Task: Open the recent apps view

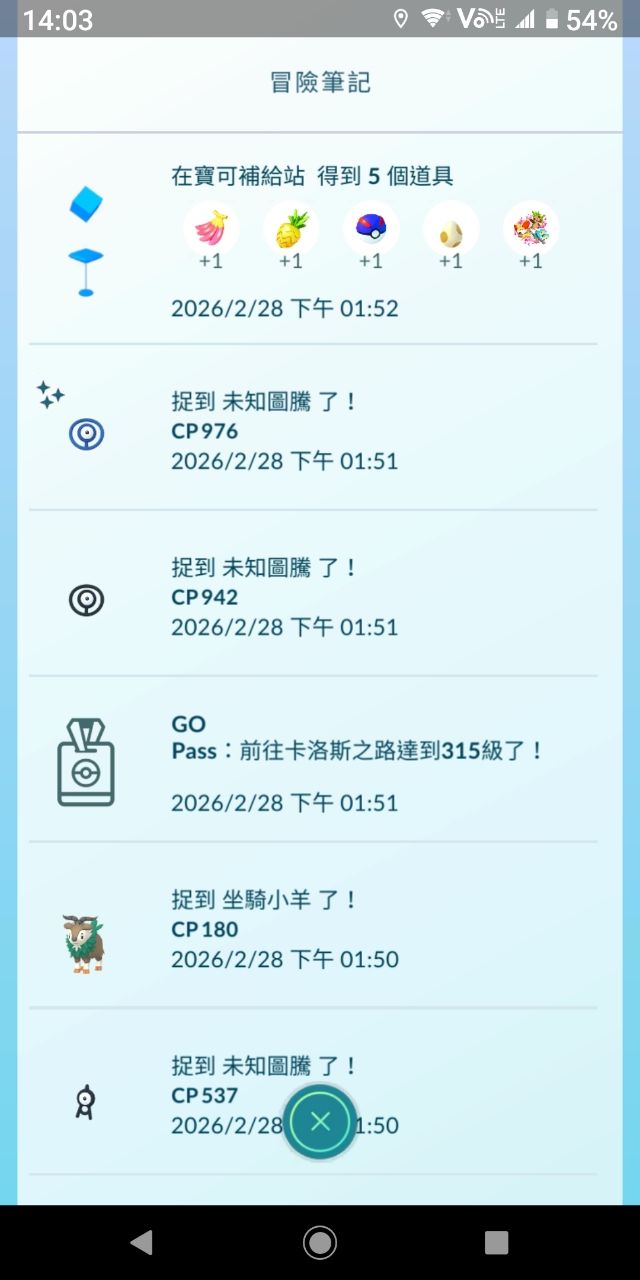Action: tap(496, 1242)
